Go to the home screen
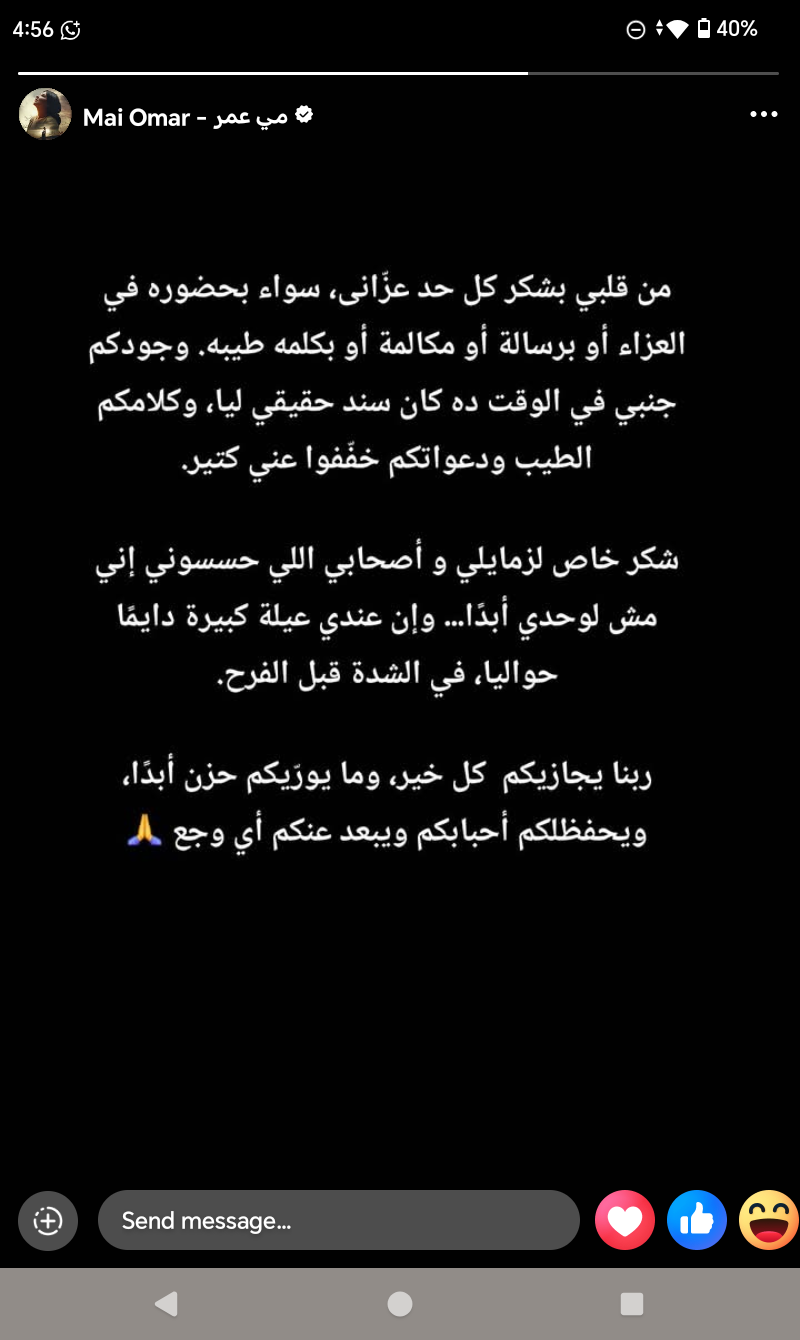 (x=400, y=1303)
